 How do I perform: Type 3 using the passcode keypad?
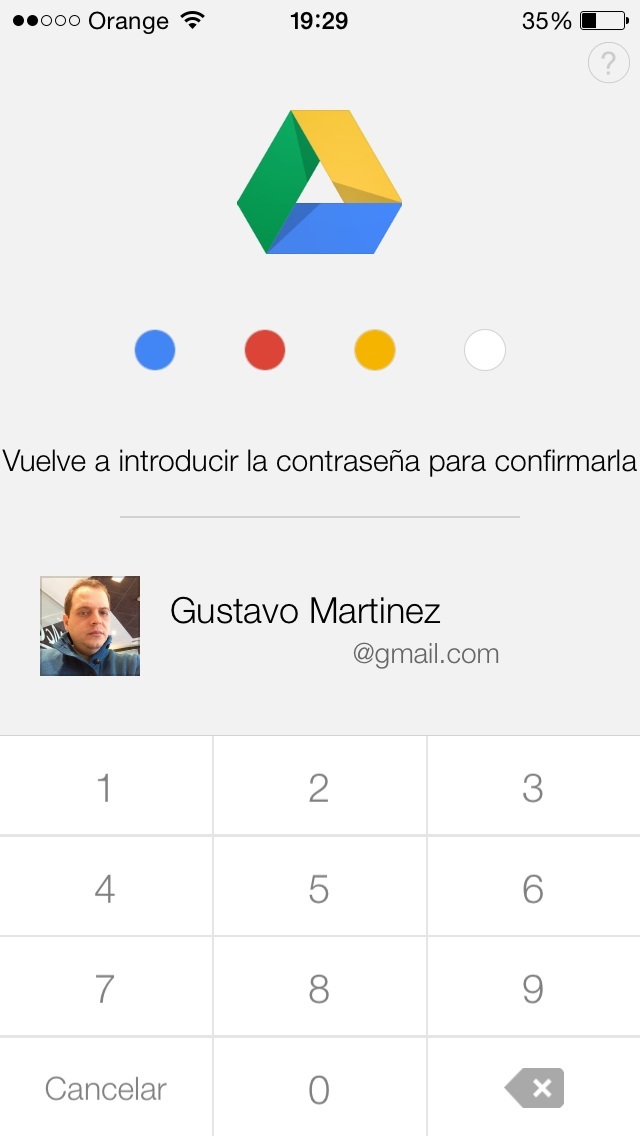(534, 786)
